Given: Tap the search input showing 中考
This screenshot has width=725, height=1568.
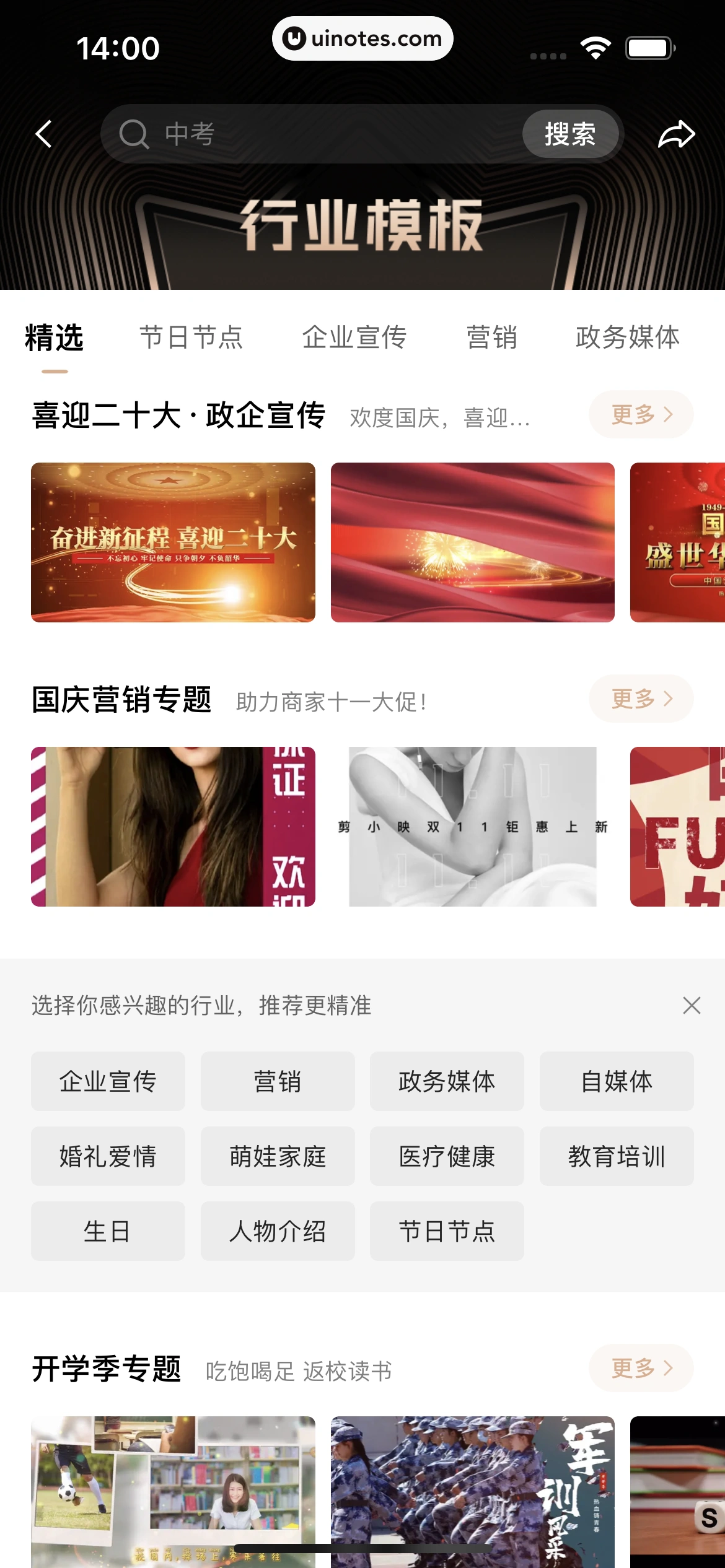Looking at the screenshot, I should 279,134.
